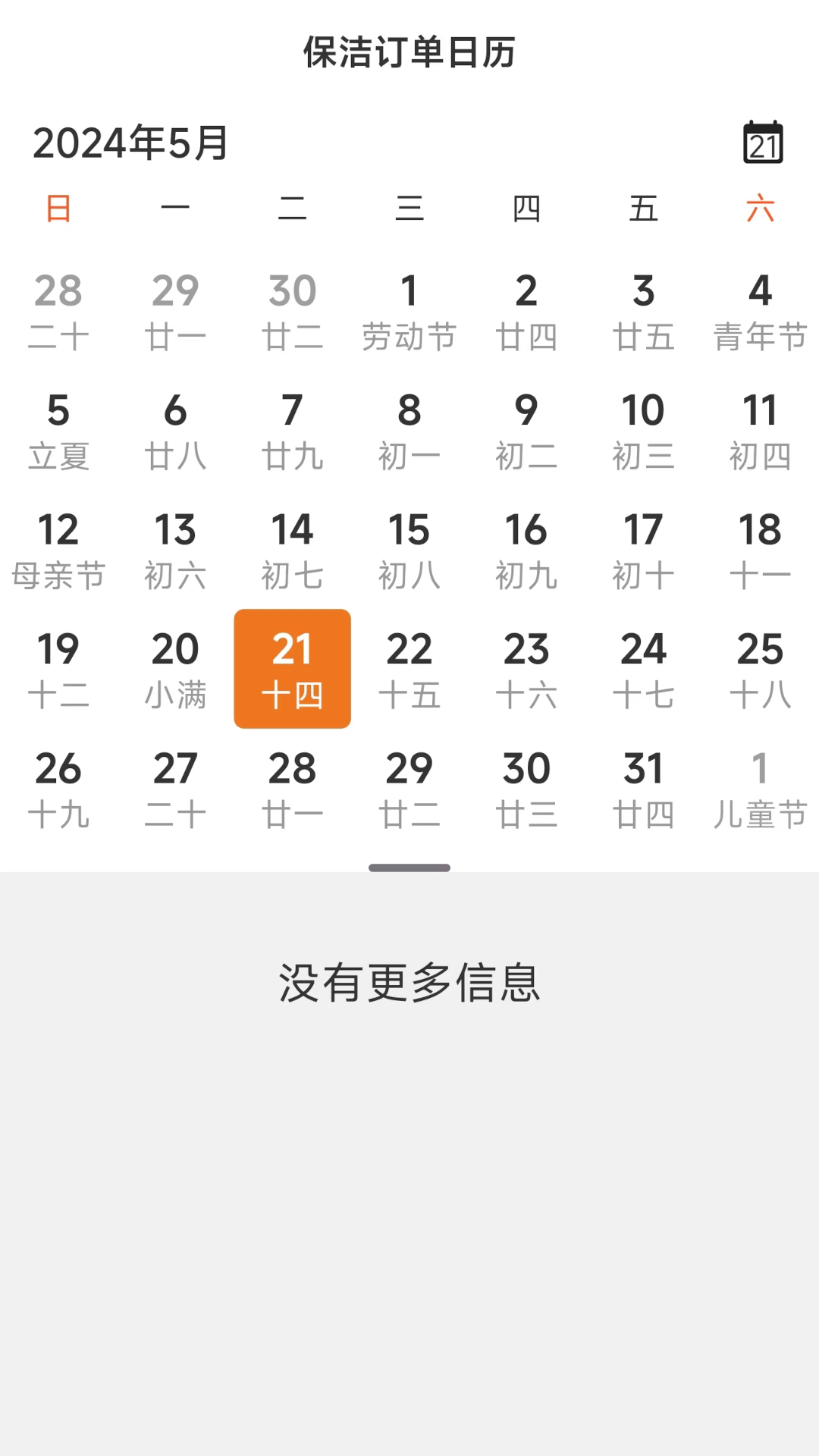819x1456 pixels.
Task: Collapse calendar using the drag handle bar
Action: 409,867
